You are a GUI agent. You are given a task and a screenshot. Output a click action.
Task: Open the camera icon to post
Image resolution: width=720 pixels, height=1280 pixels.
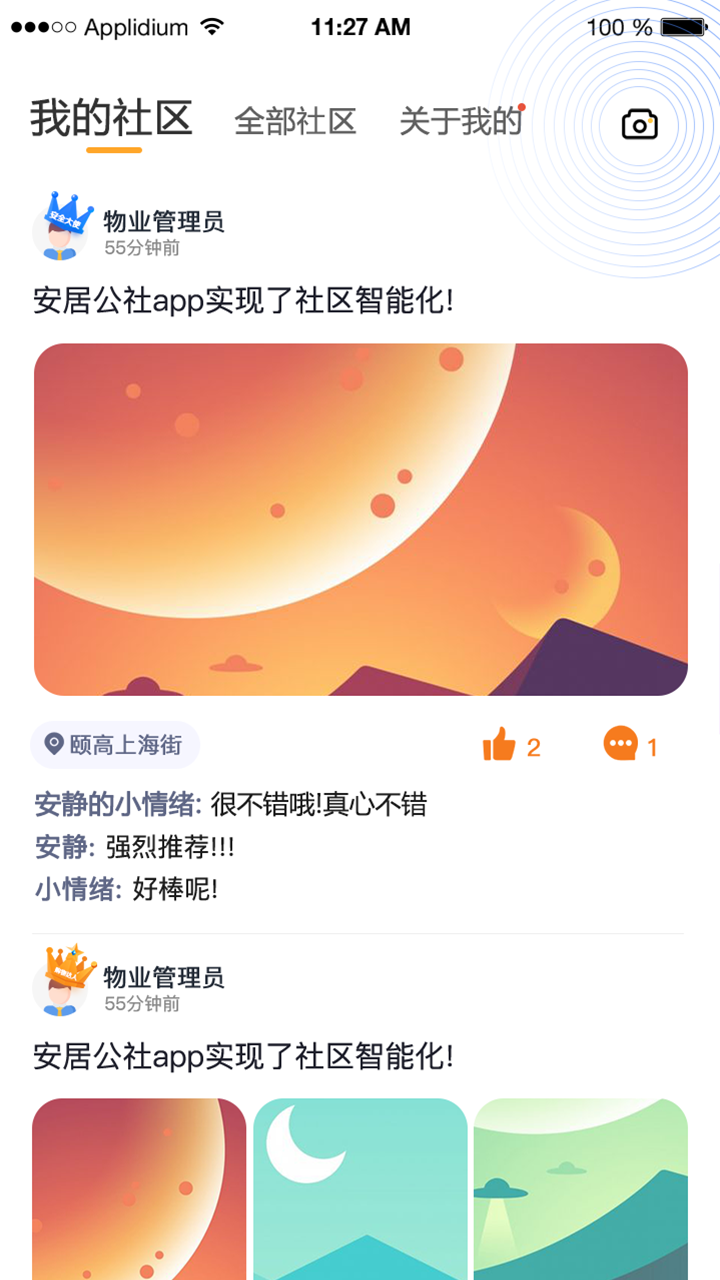tap(640, 125)
